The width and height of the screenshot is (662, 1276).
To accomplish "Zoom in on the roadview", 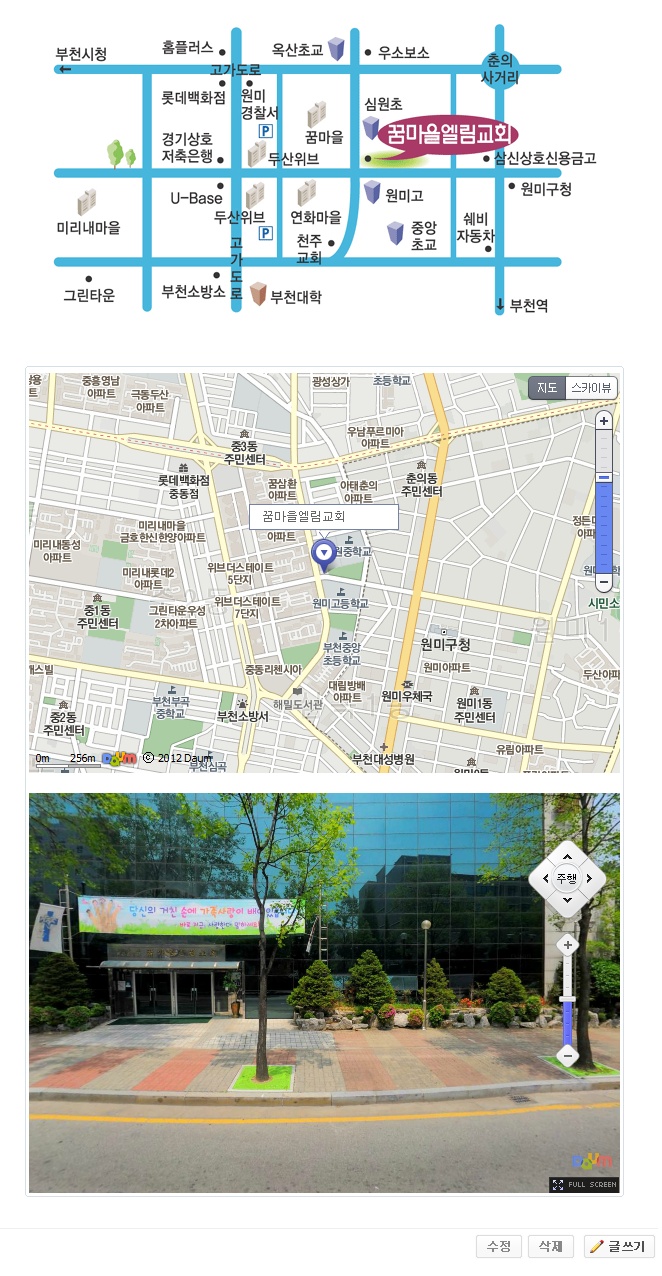I will [x=568, y=945].
